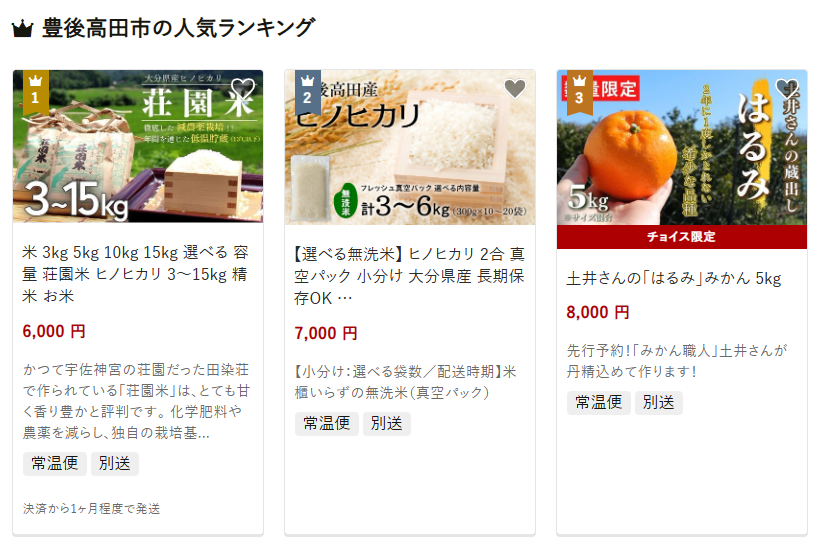Open 土井さんの「はるみ」みかん 5kg card

[x=673, y=278]
